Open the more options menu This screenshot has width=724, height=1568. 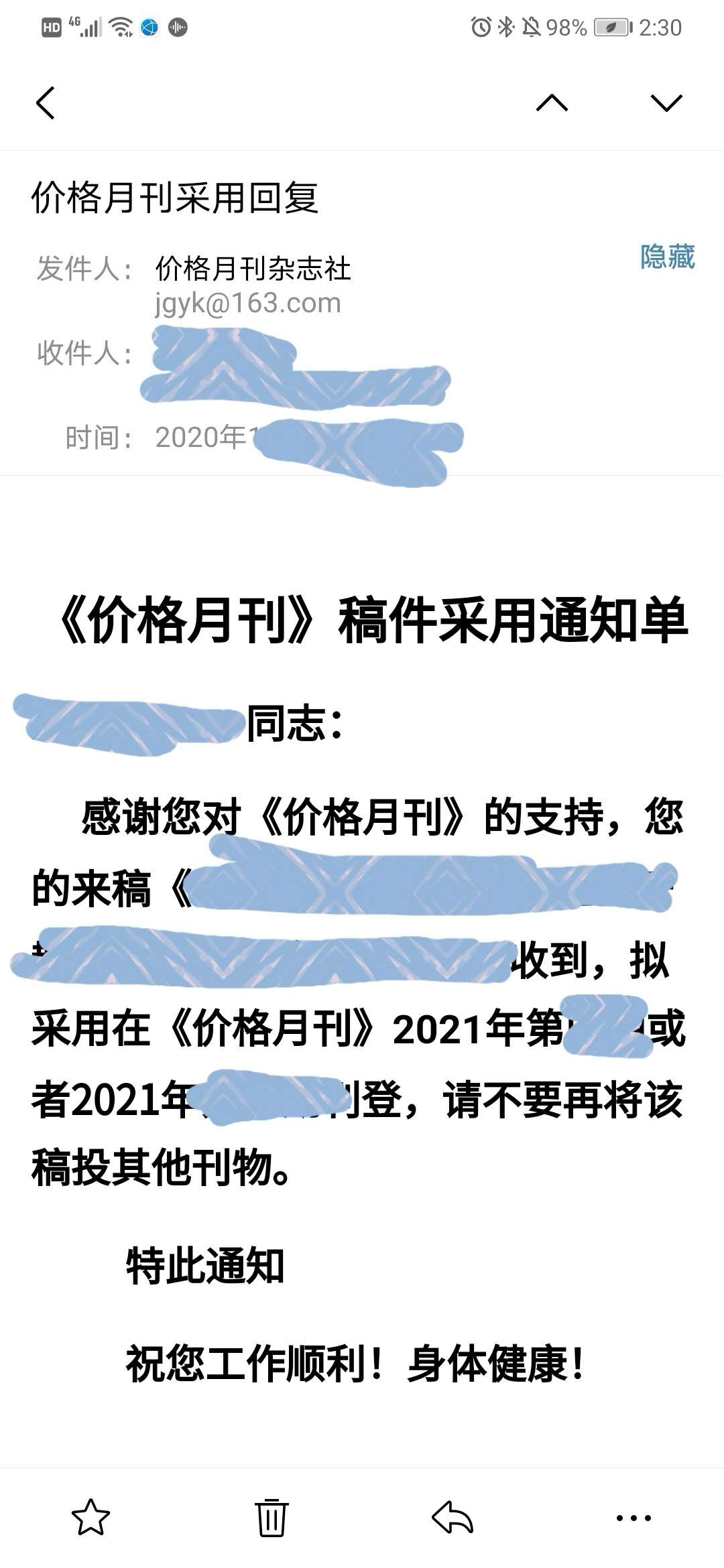633,1517
